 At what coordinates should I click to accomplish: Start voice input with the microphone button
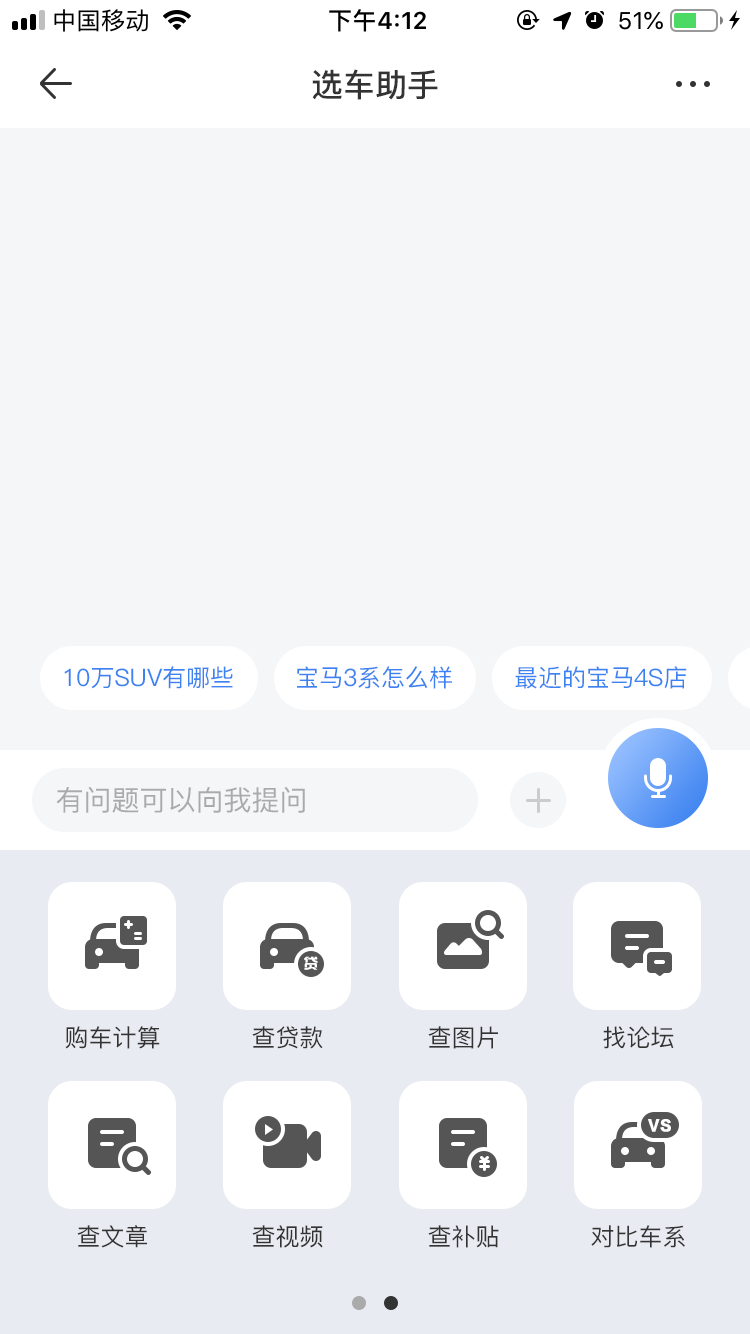click(x=657, y=778)
